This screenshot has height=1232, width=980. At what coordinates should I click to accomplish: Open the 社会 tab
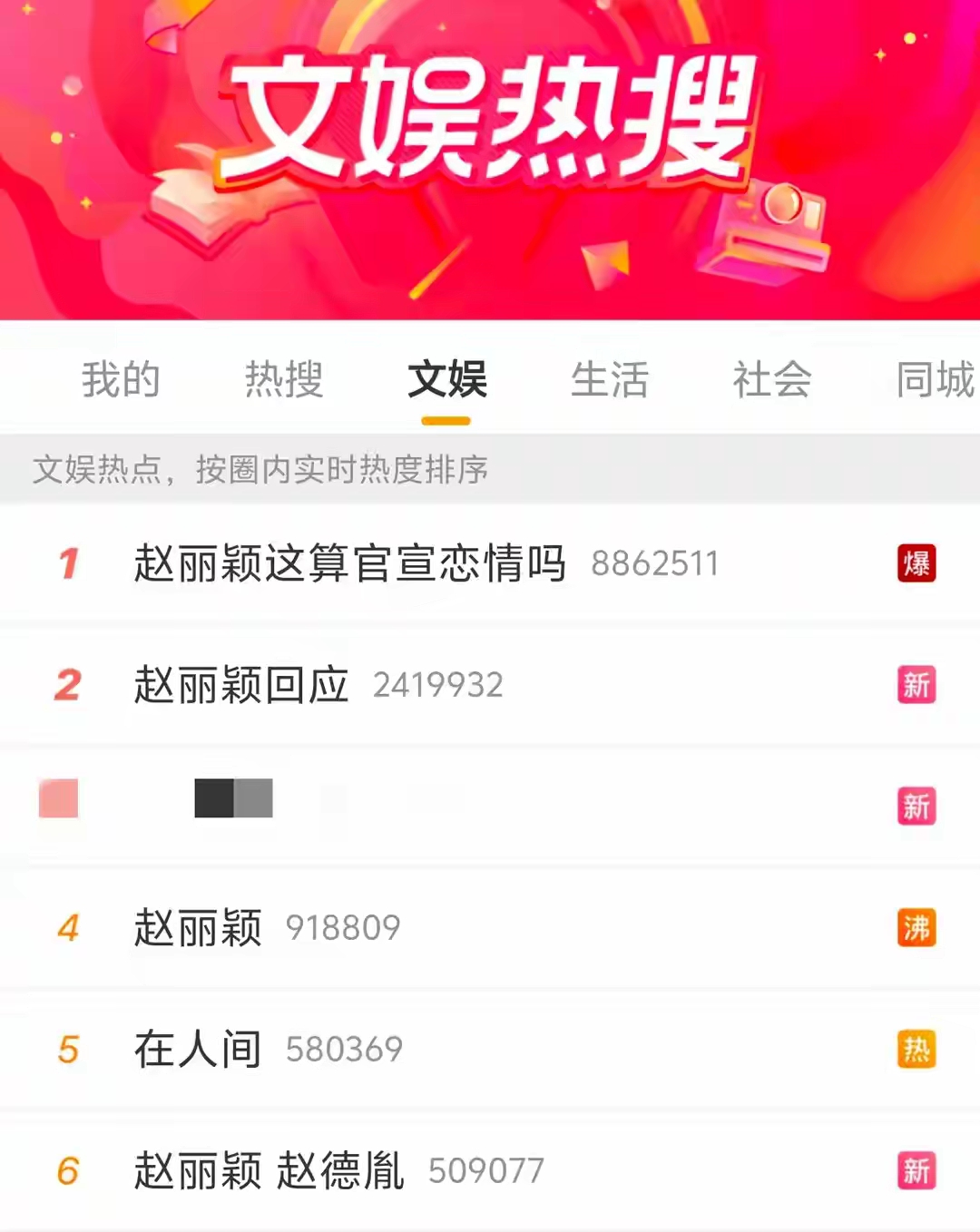point(770,381)
